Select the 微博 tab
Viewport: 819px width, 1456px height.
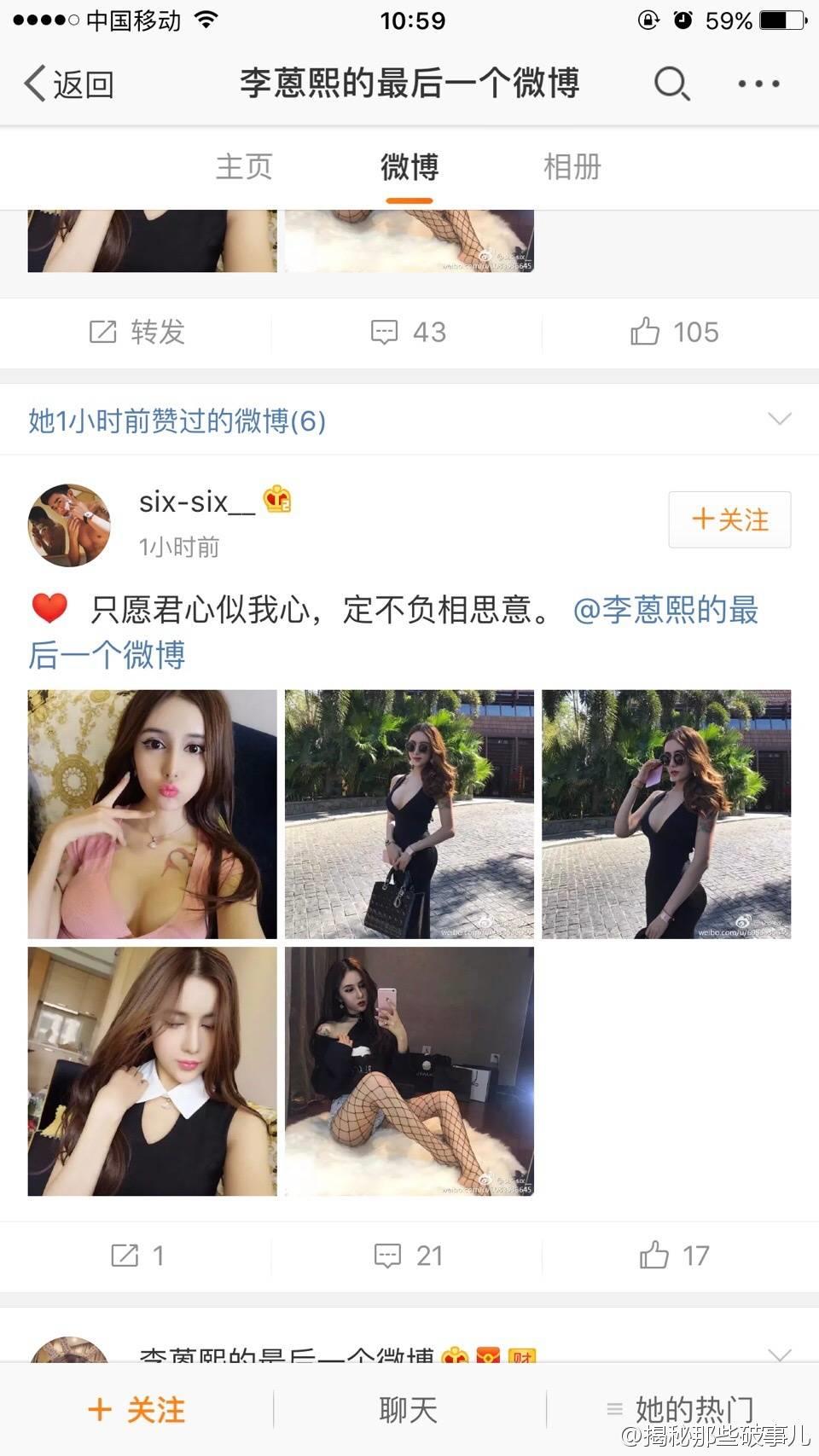pyautogui.click(x=409, y=166)
